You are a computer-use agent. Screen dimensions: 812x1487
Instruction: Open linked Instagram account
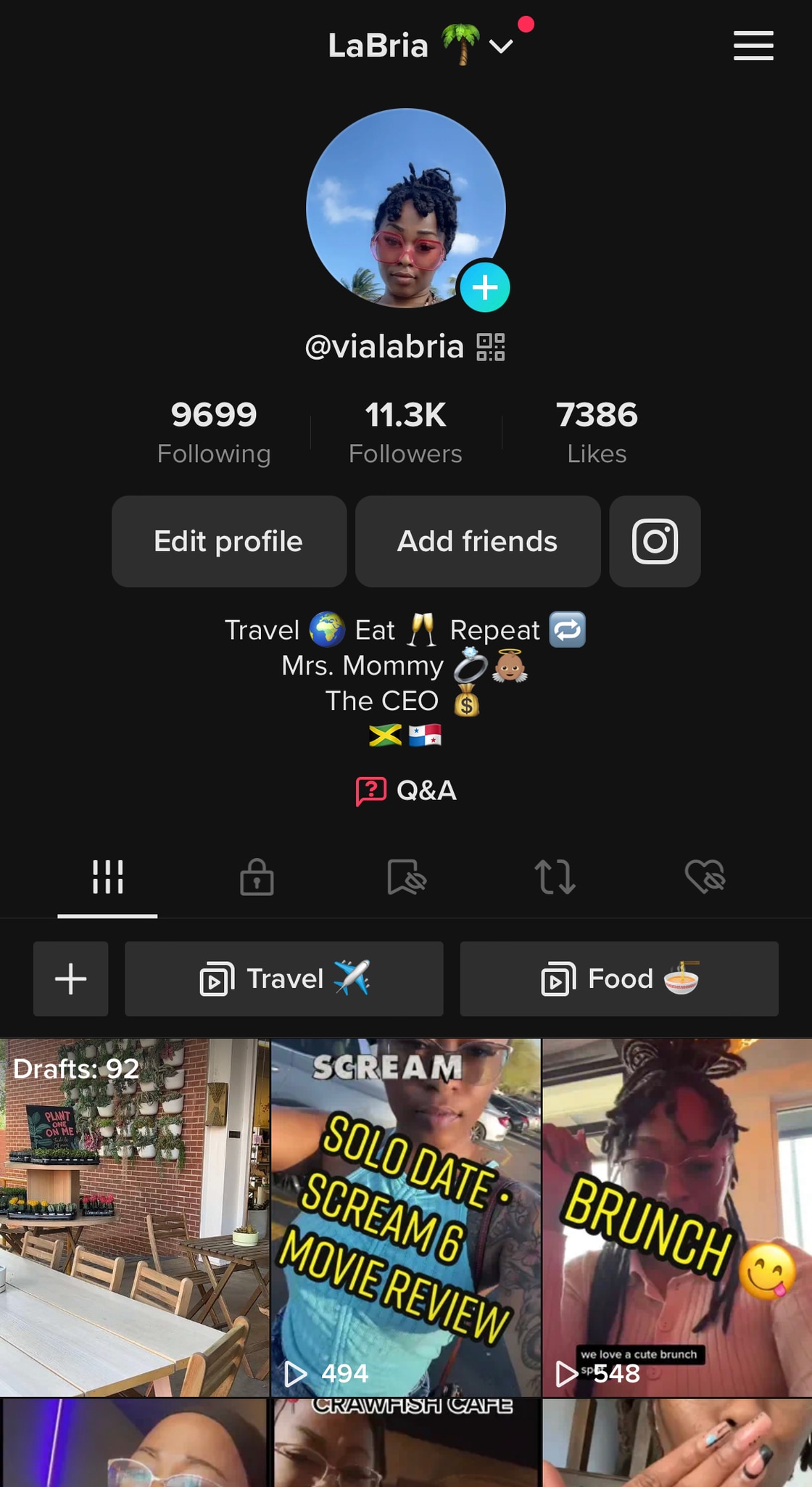click(x=655, y=541)
